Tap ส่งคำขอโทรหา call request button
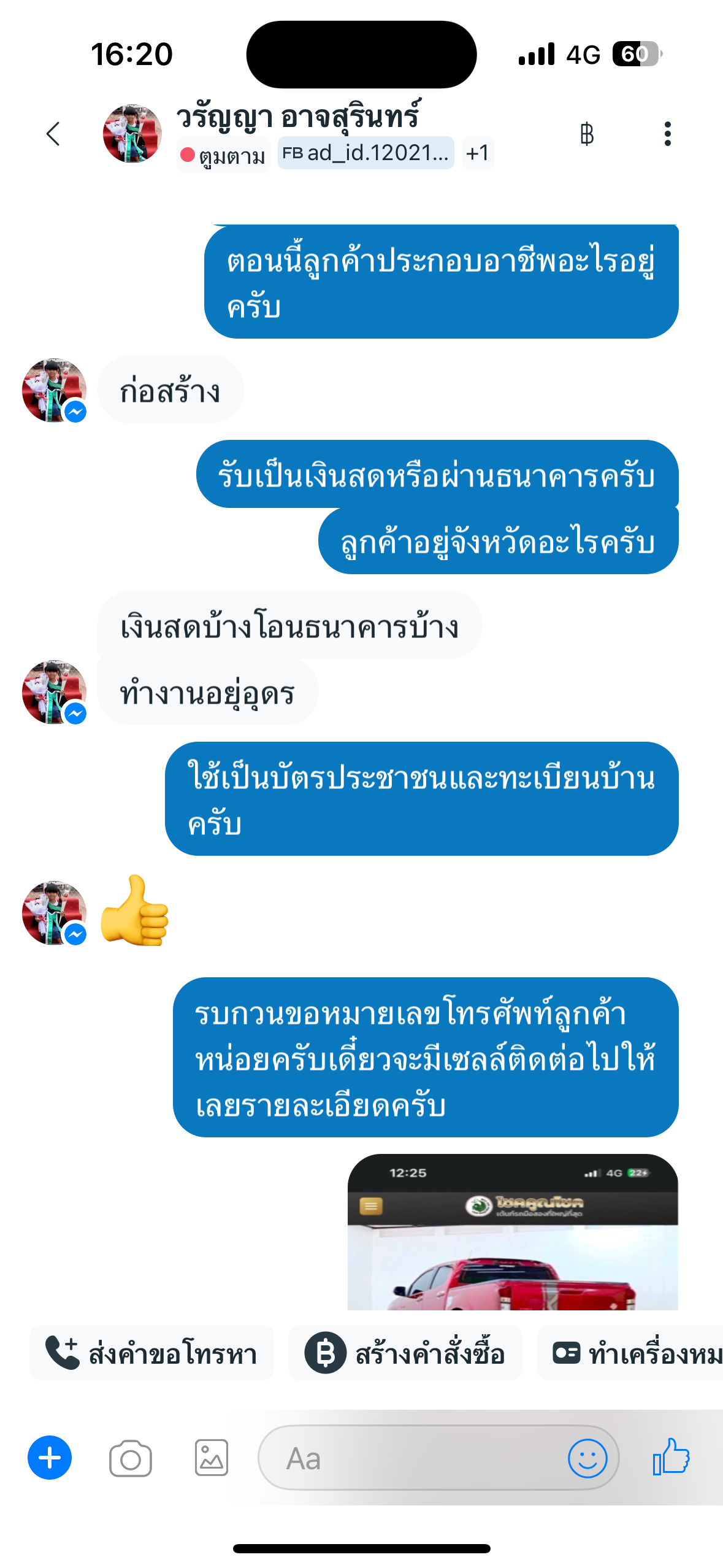The width and height of the screenshot is (723, 1568). coord(151,1353)
